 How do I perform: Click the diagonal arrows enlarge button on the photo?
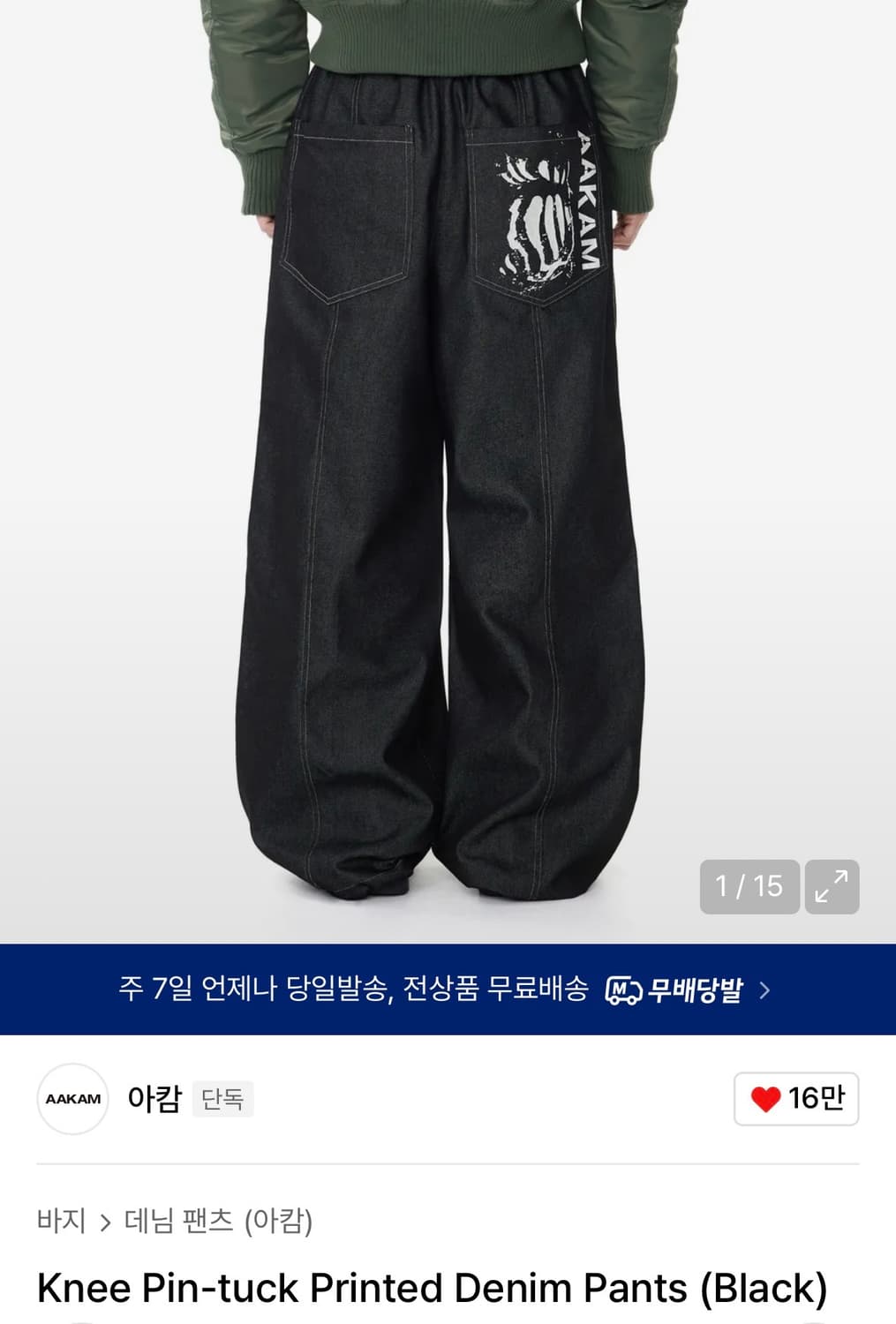click(x=831, y=885)
